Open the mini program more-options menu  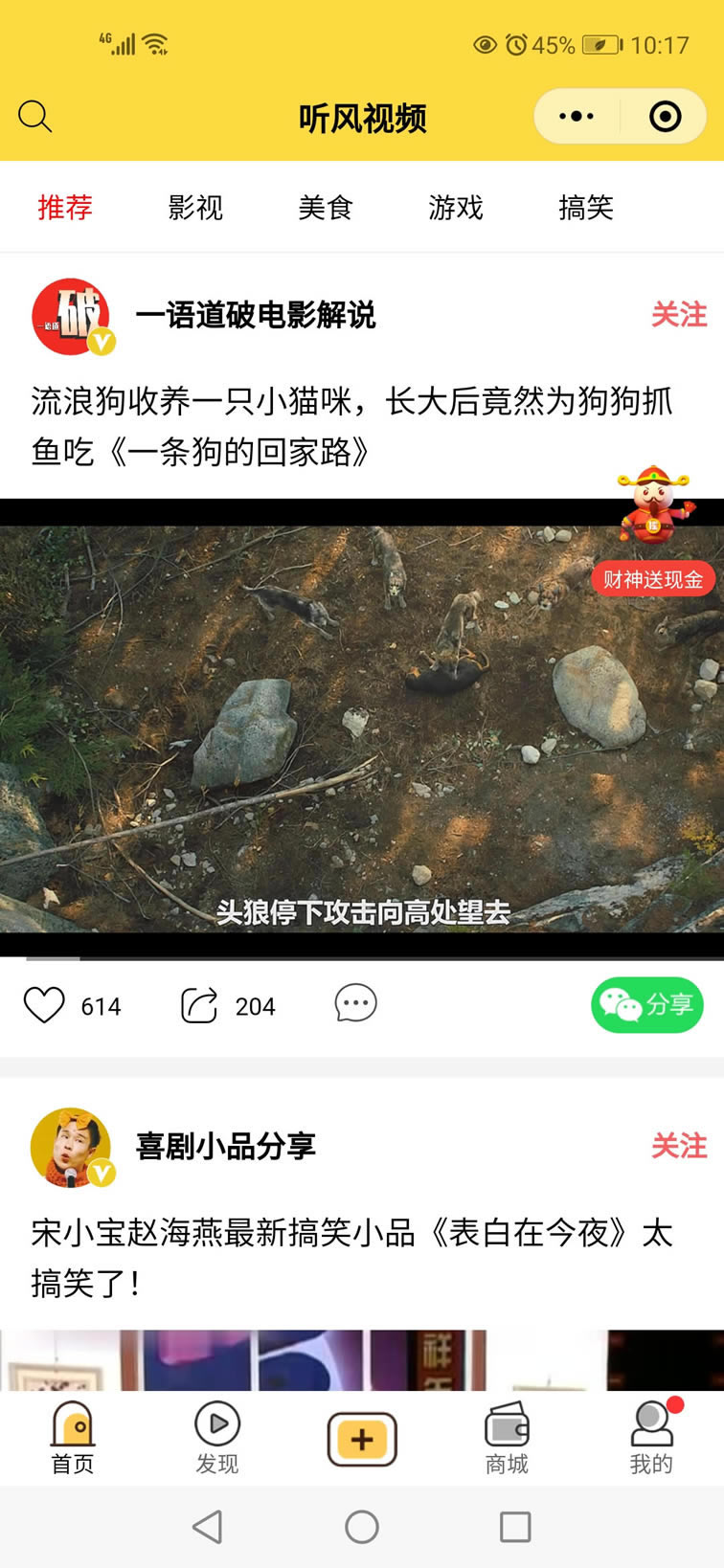tap(577, 117)
